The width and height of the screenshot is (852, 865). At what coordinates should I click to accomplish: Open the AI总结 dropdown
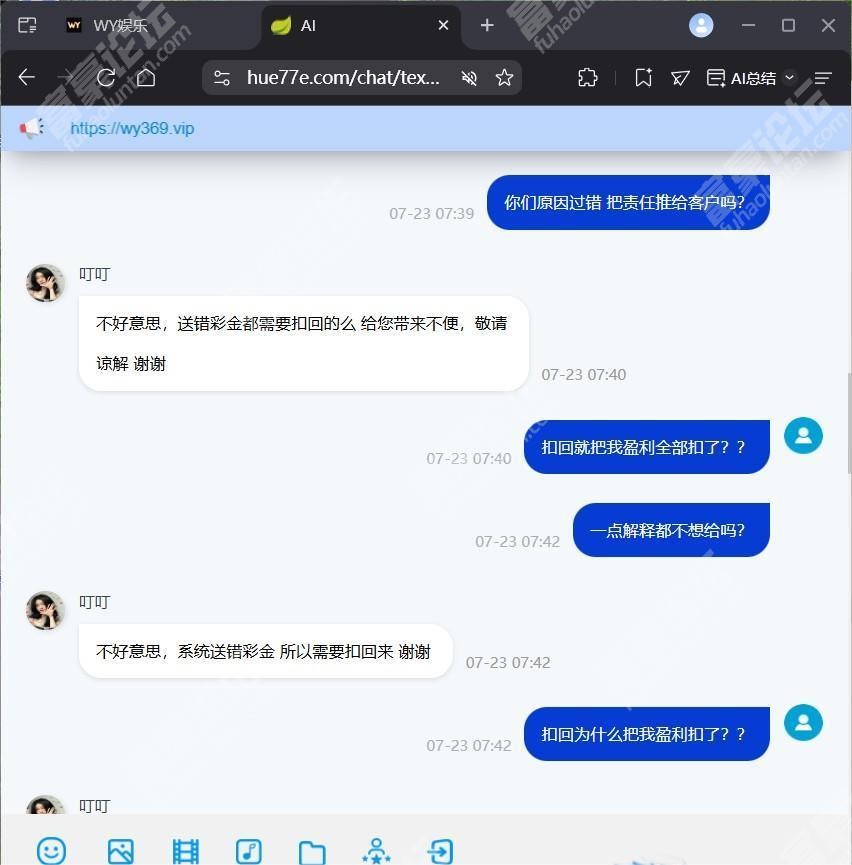pyautogui.click(x=750, y=77)
